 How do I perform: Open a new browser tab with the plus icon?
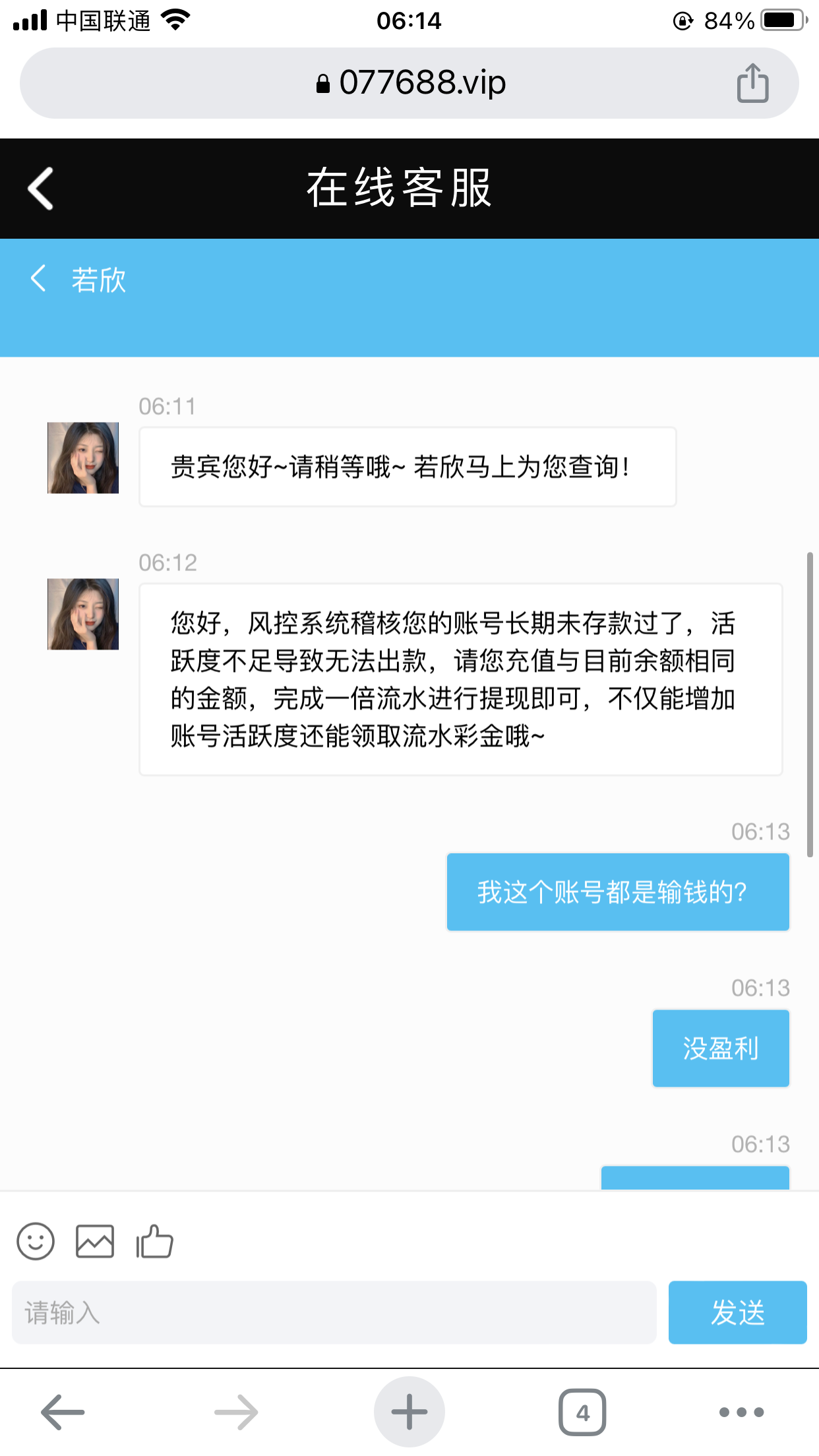coord(409,1410)
